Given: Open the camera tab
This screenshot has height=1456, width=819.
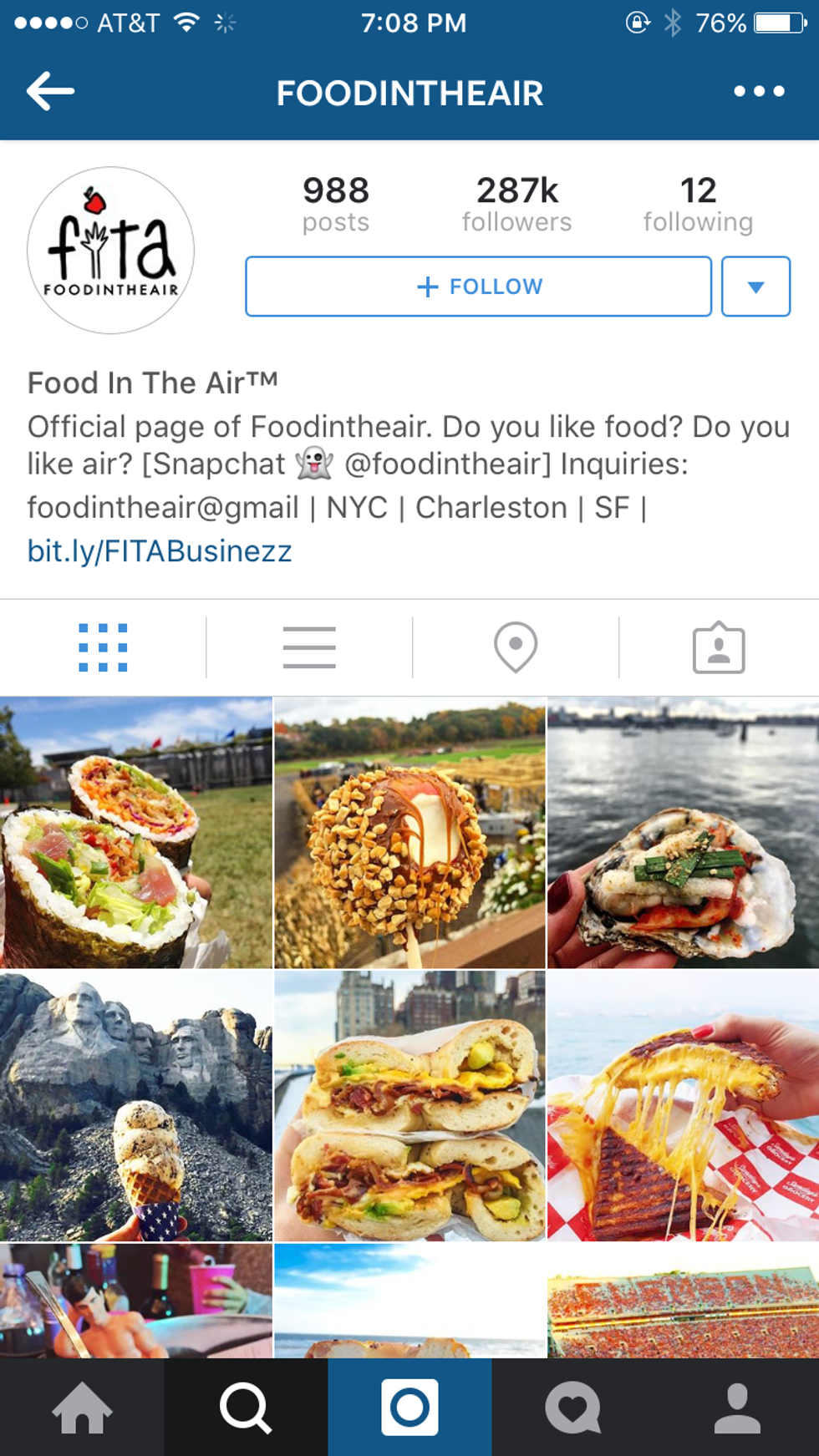Looking at the screenshot, I should click(409, 1408).
